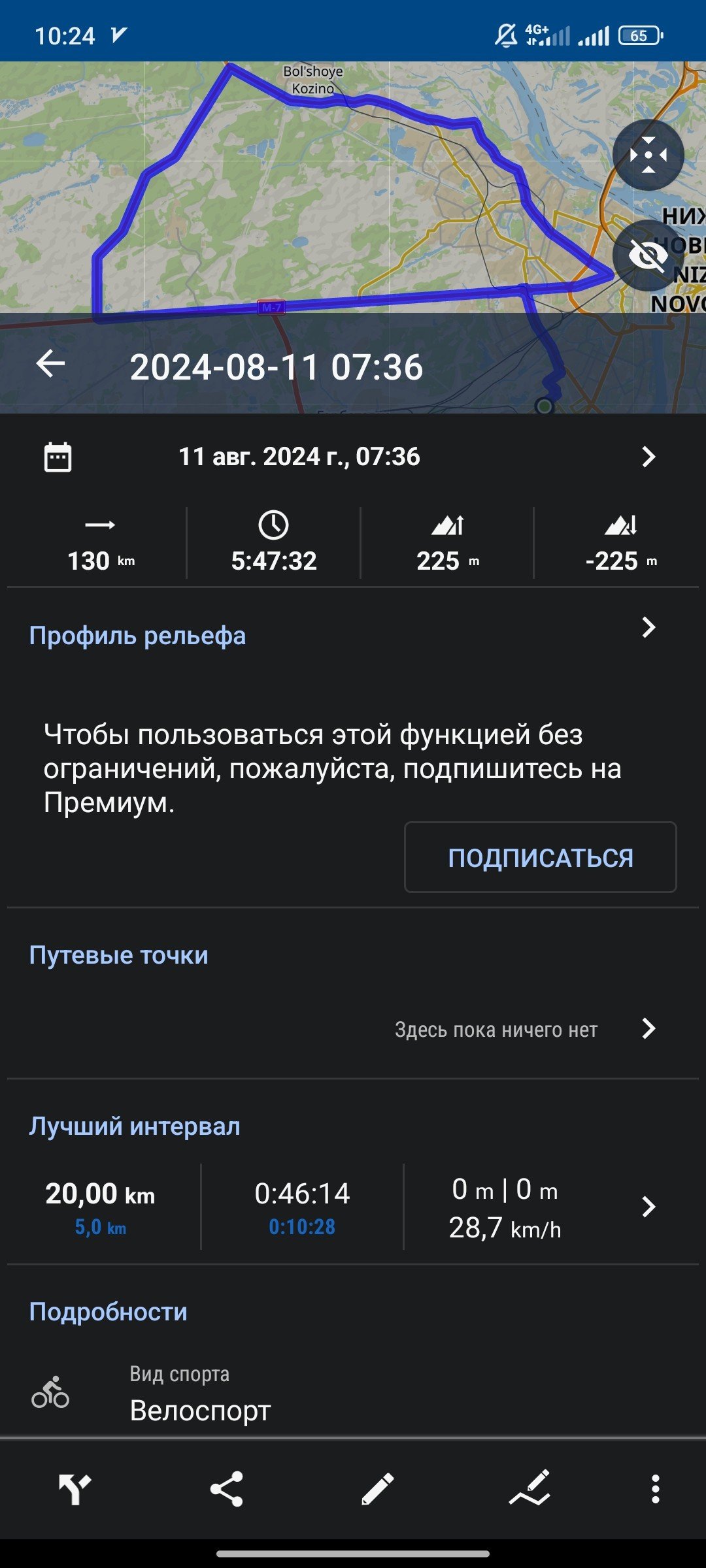
Task: Open the route navigation icon in the toolbar
Action: [75, 1490]
